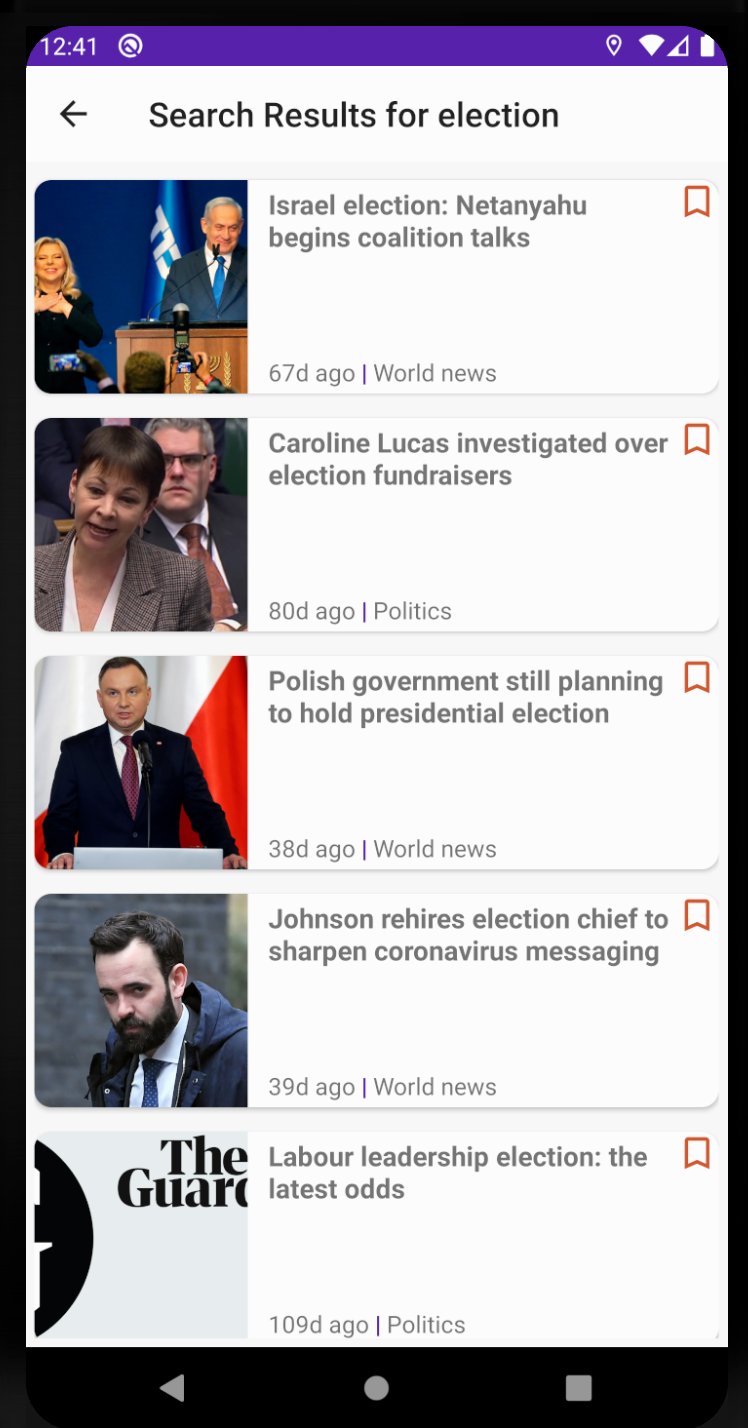Open the Johnson rehires election chief article

(467, 936)
